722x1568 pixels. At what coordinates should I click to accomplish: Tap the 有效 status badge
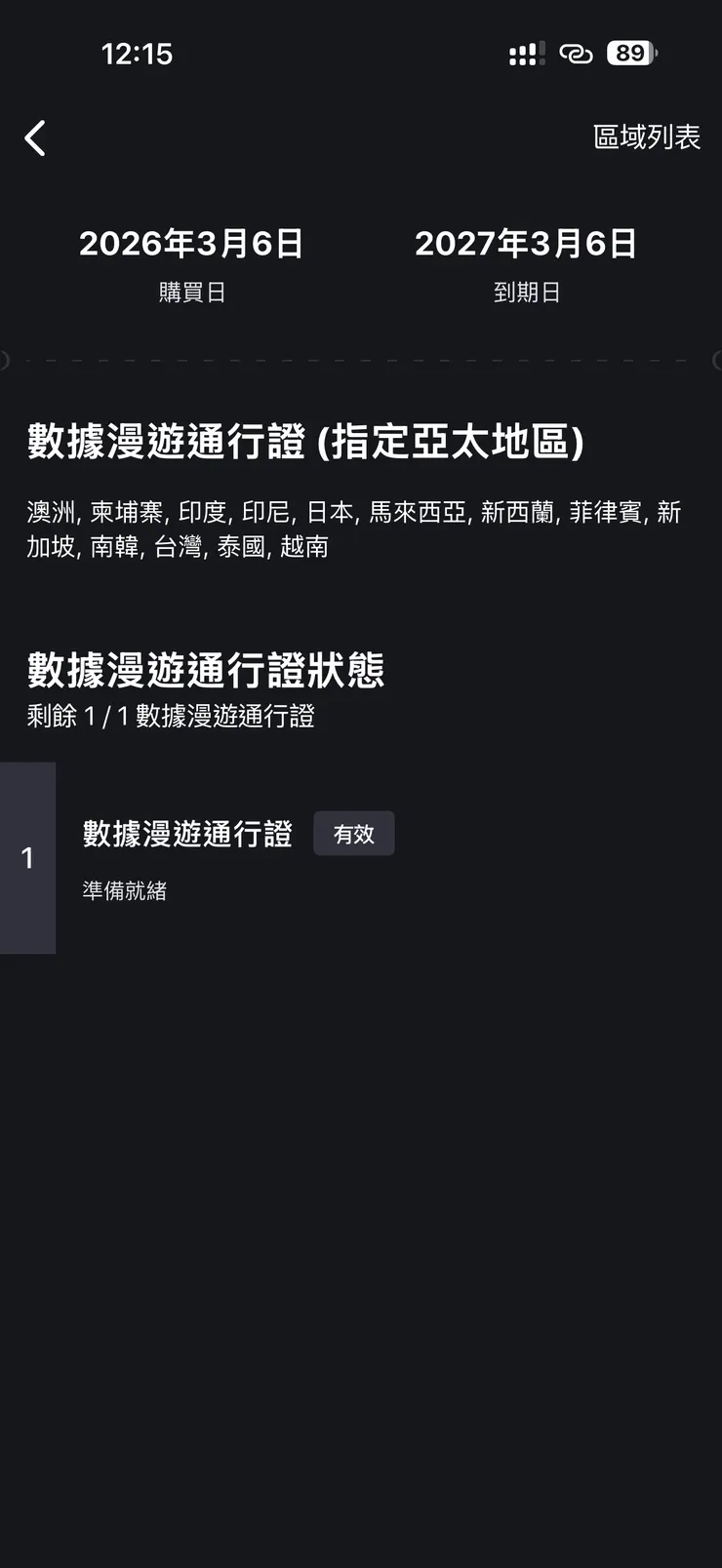(x=354, y=834)
